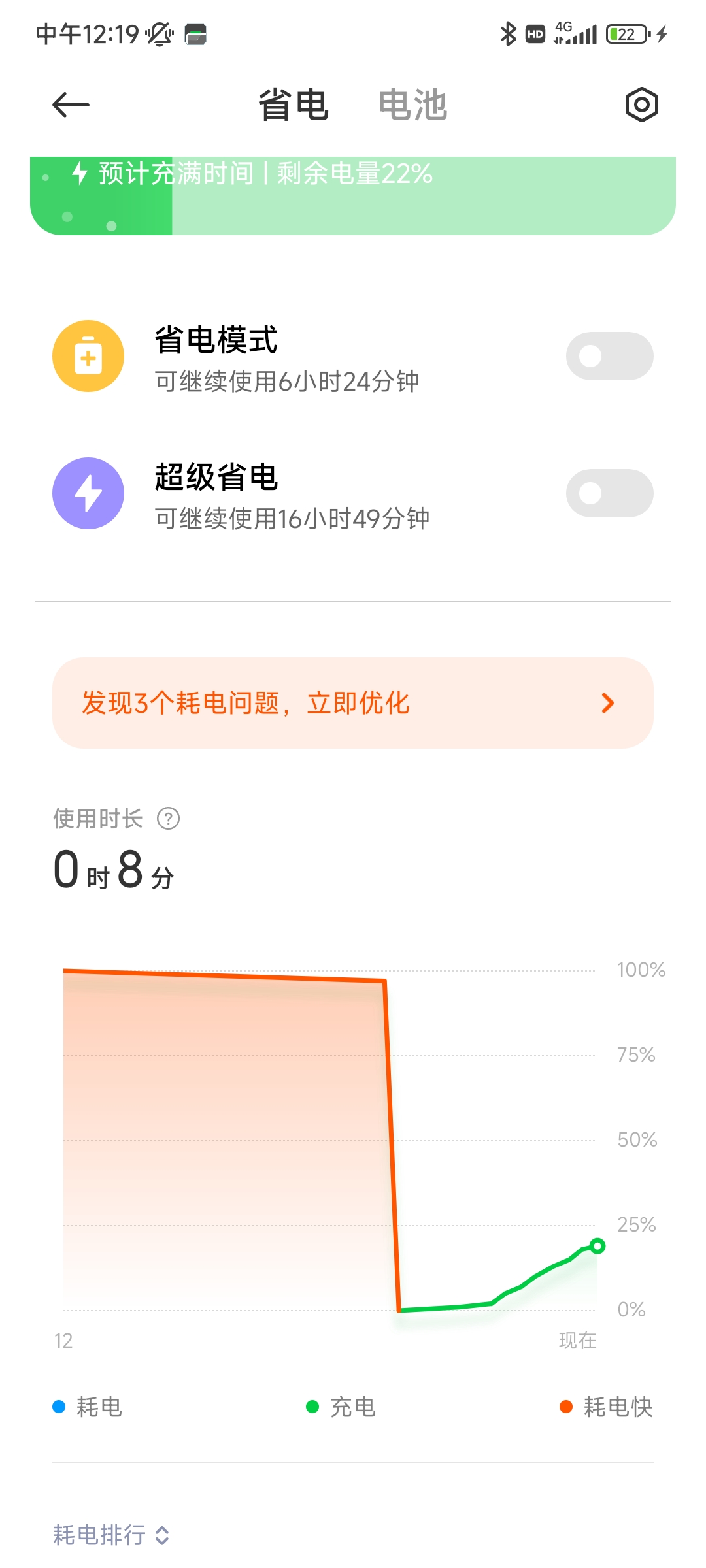Enable the 省电模式 switch
Viewport: 706px width, 1568px height.
609,356
